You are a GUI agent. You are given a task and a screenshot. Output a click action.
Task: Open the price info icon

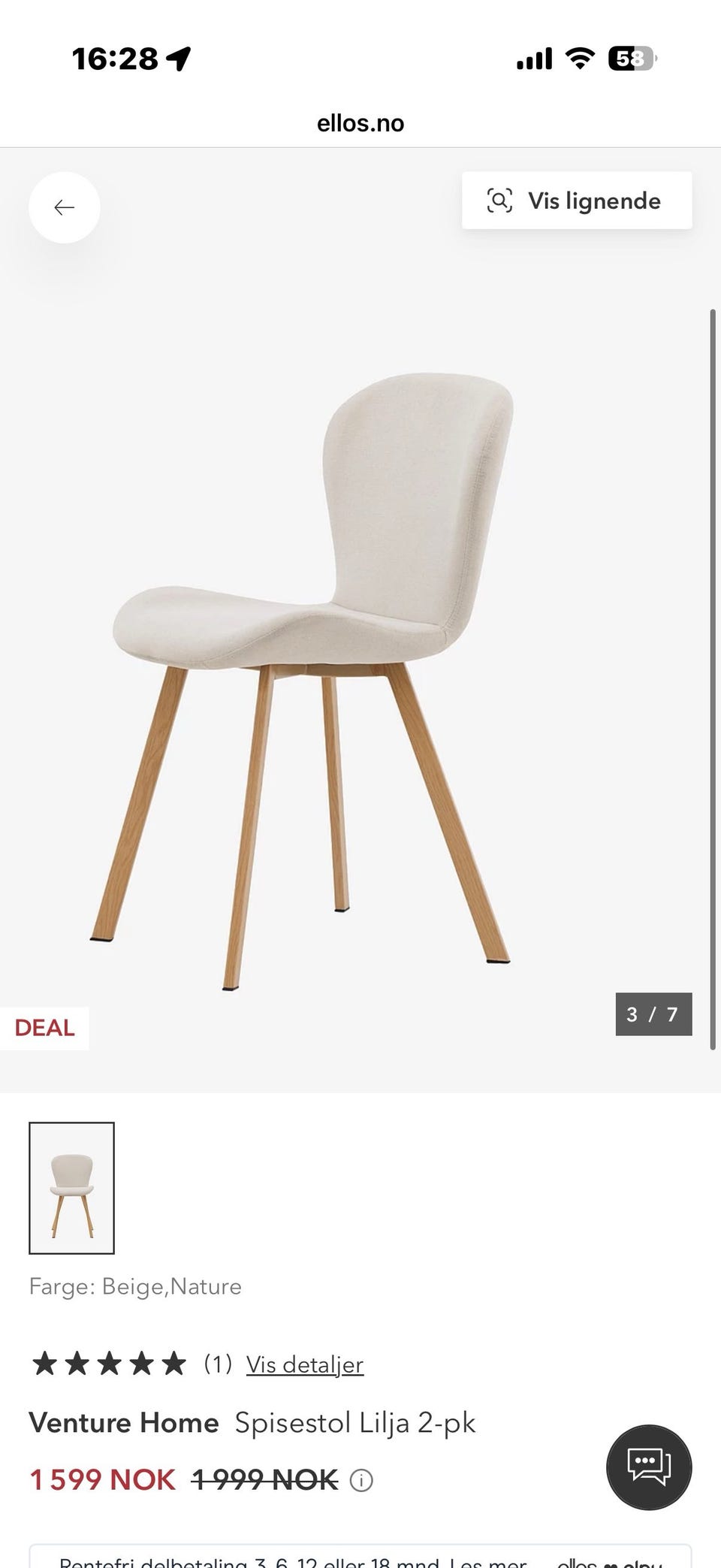point(361,1480)
